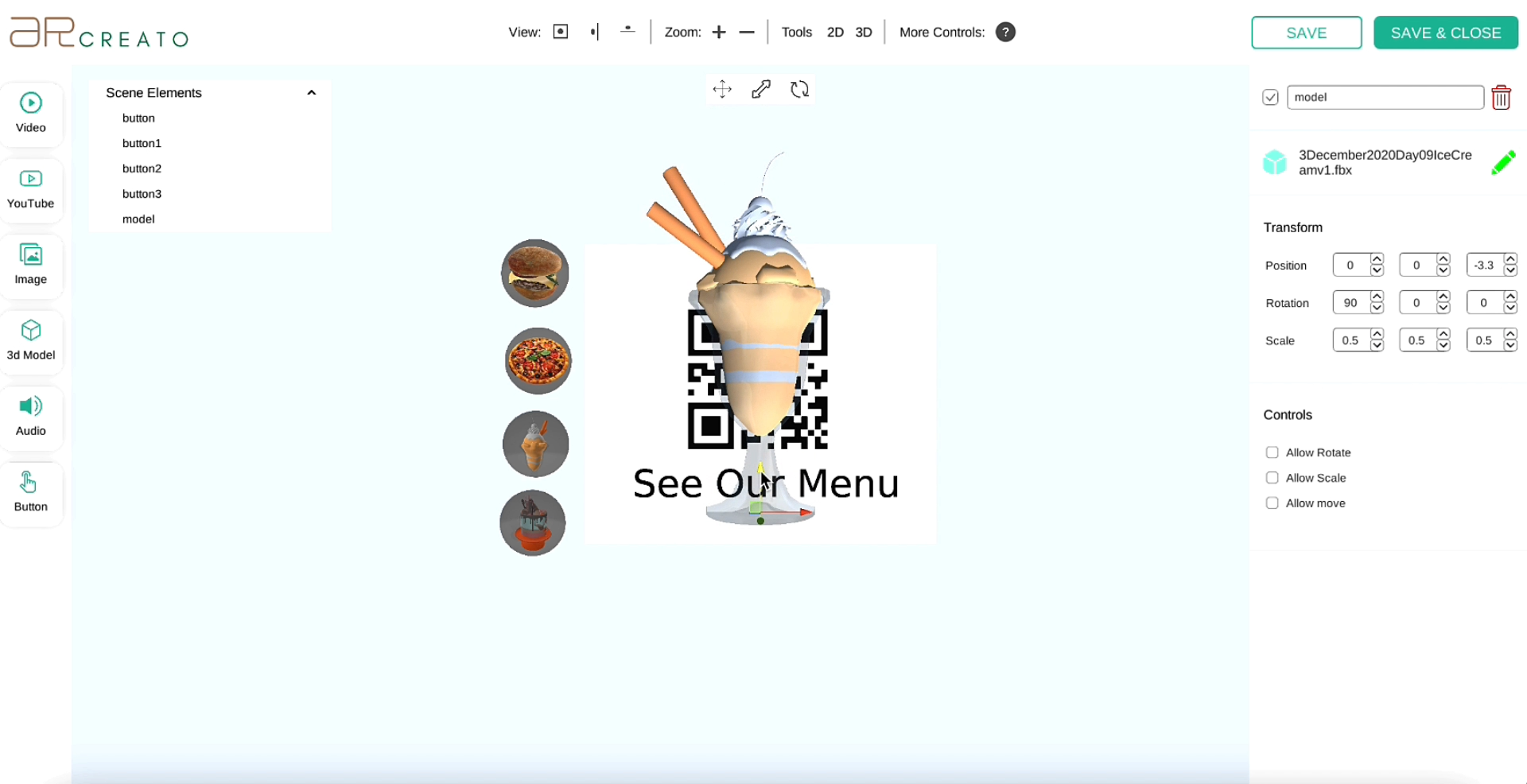Enable Allow Scale checkbox

click(1272, 478)
